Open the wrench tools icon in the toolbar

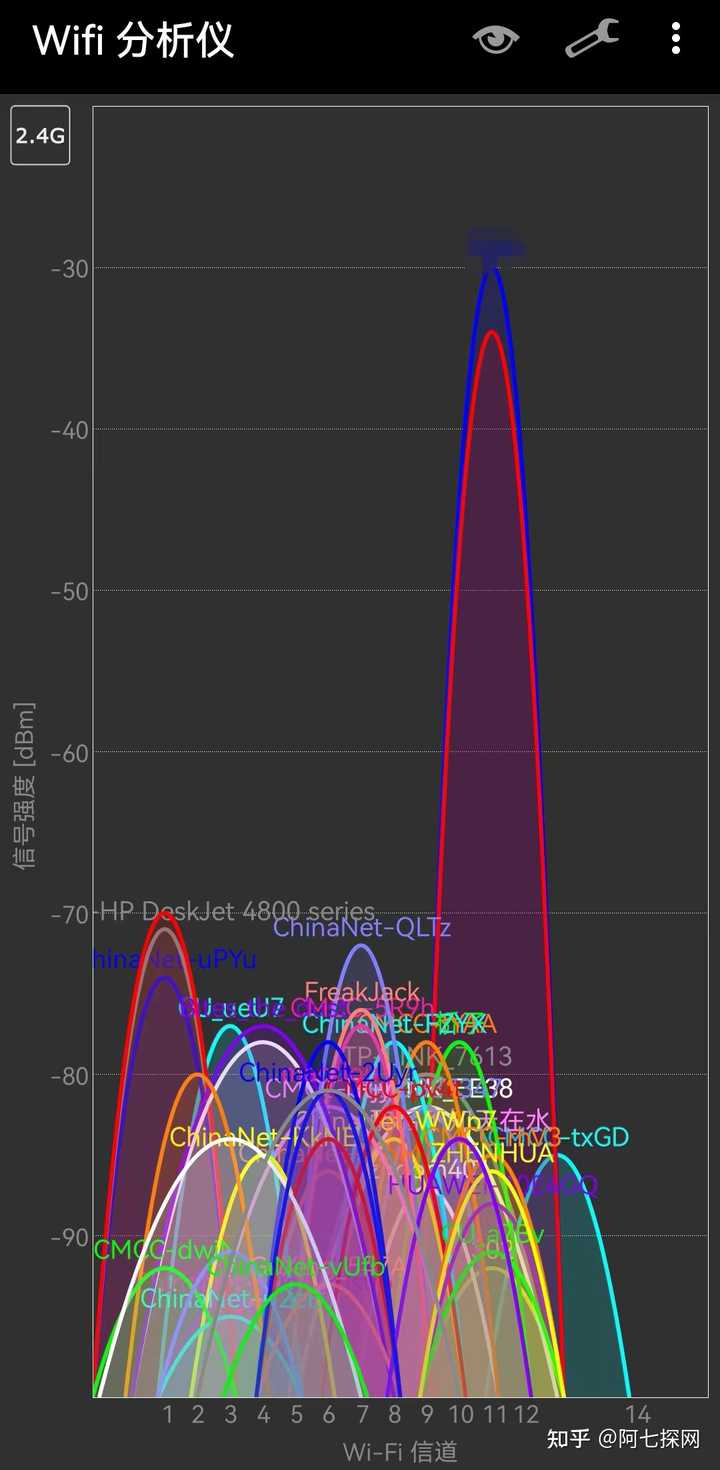pos(590,38)
